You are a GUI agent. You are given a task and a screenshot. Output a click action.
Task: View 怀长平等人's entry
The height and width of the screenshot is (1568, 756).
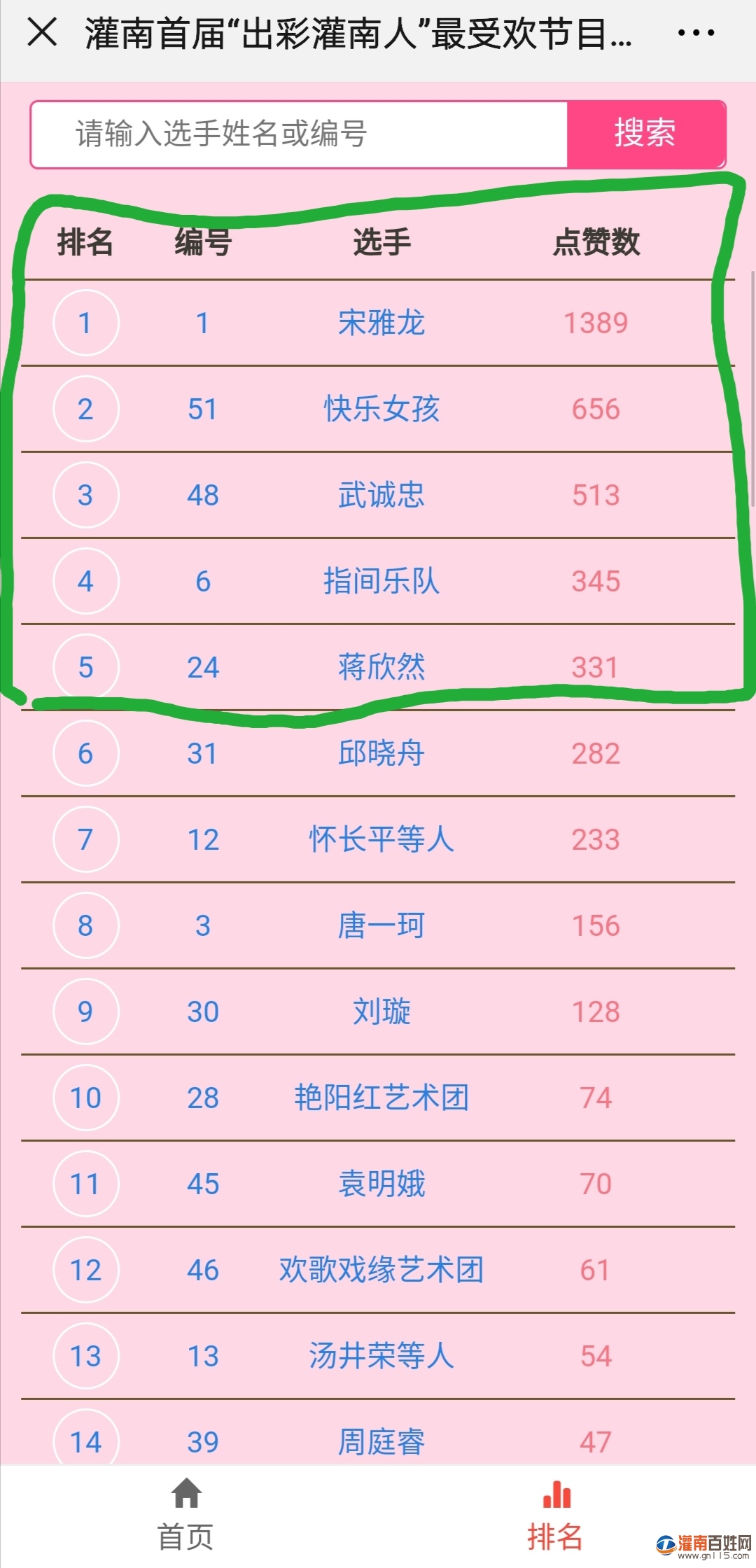coord(381,840)
